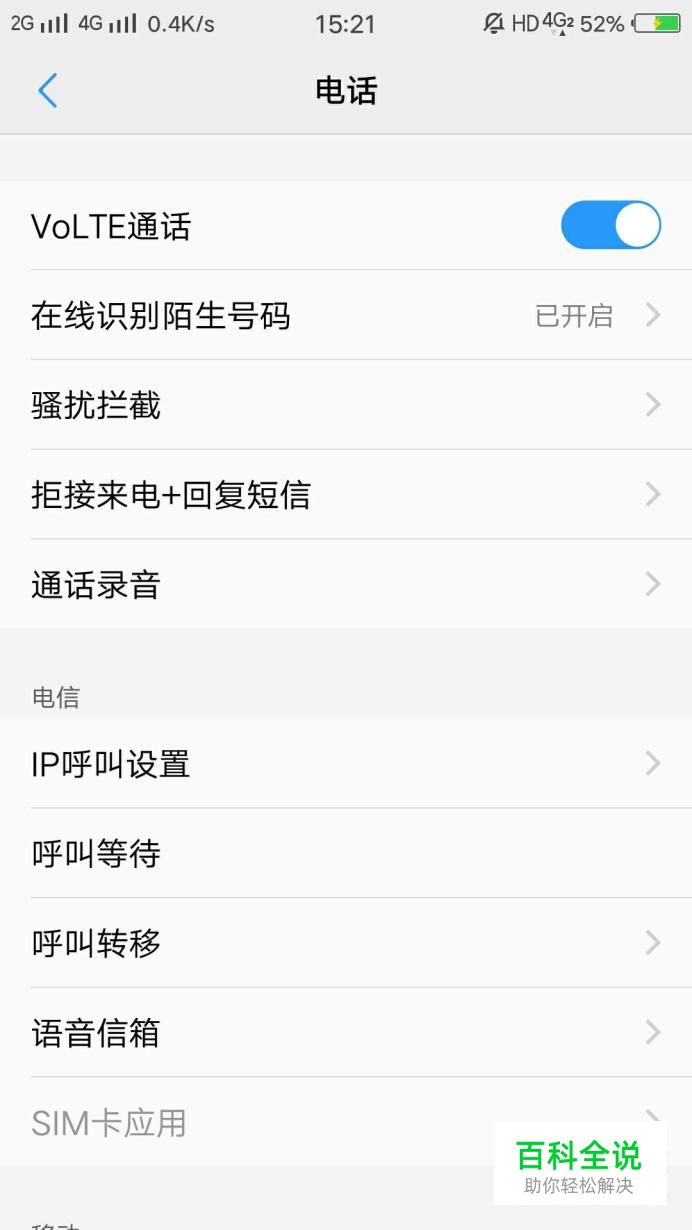Select the 呼叫等待 row

coord(346,853)
